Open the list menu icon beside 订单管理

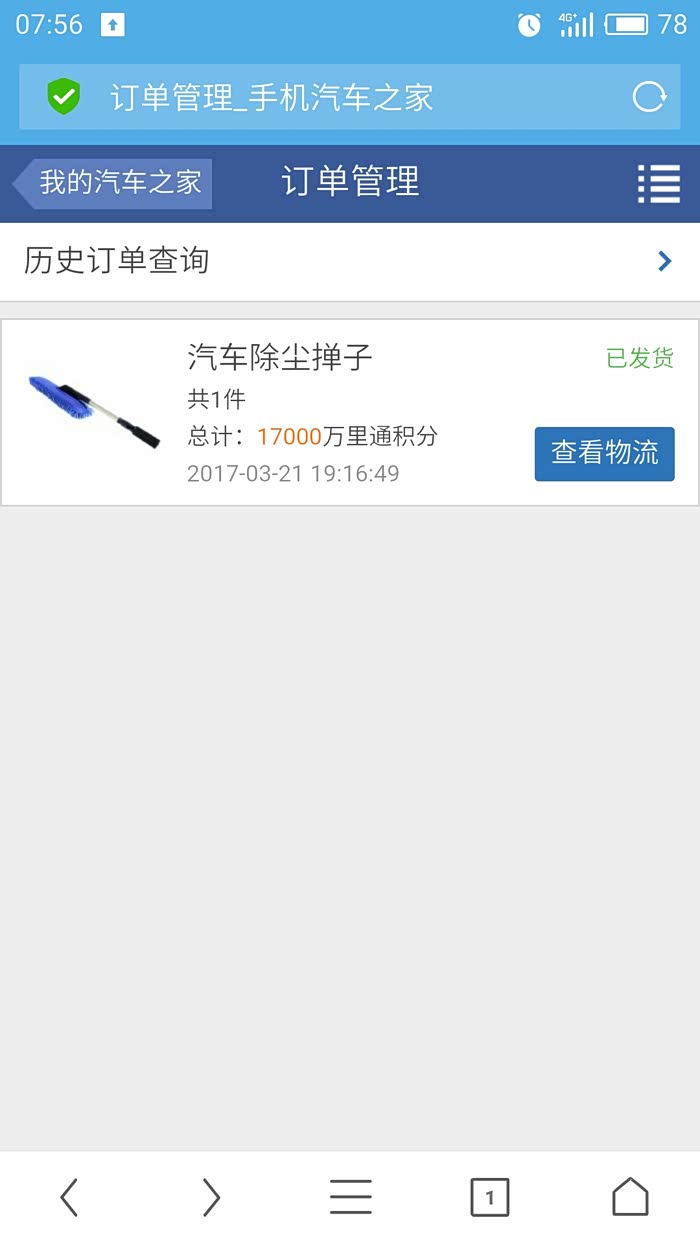point(658,184)
